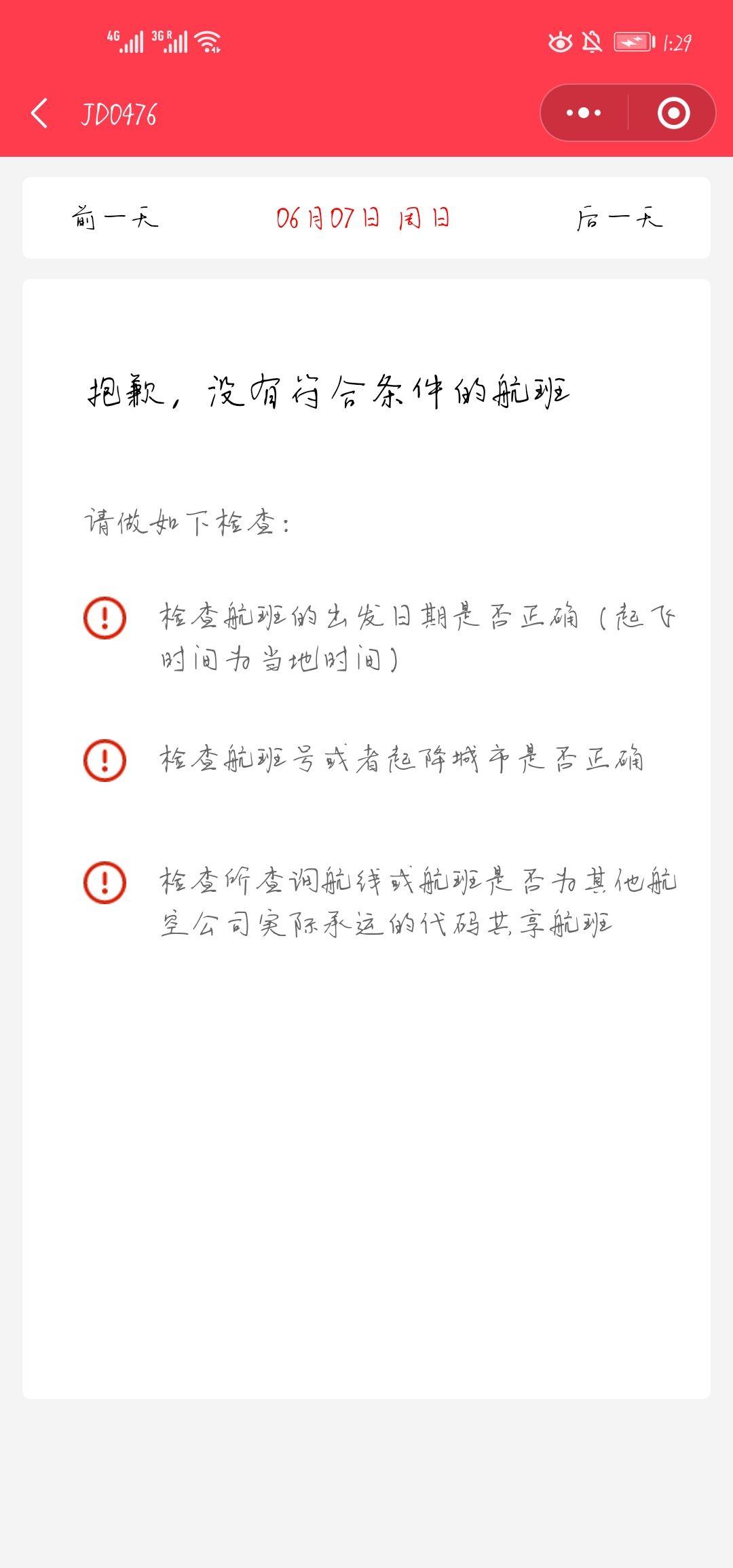This screenshot has height=1568, width=733.
Task: Go back from the JD0476 flight page
Action: pos(39,113)
